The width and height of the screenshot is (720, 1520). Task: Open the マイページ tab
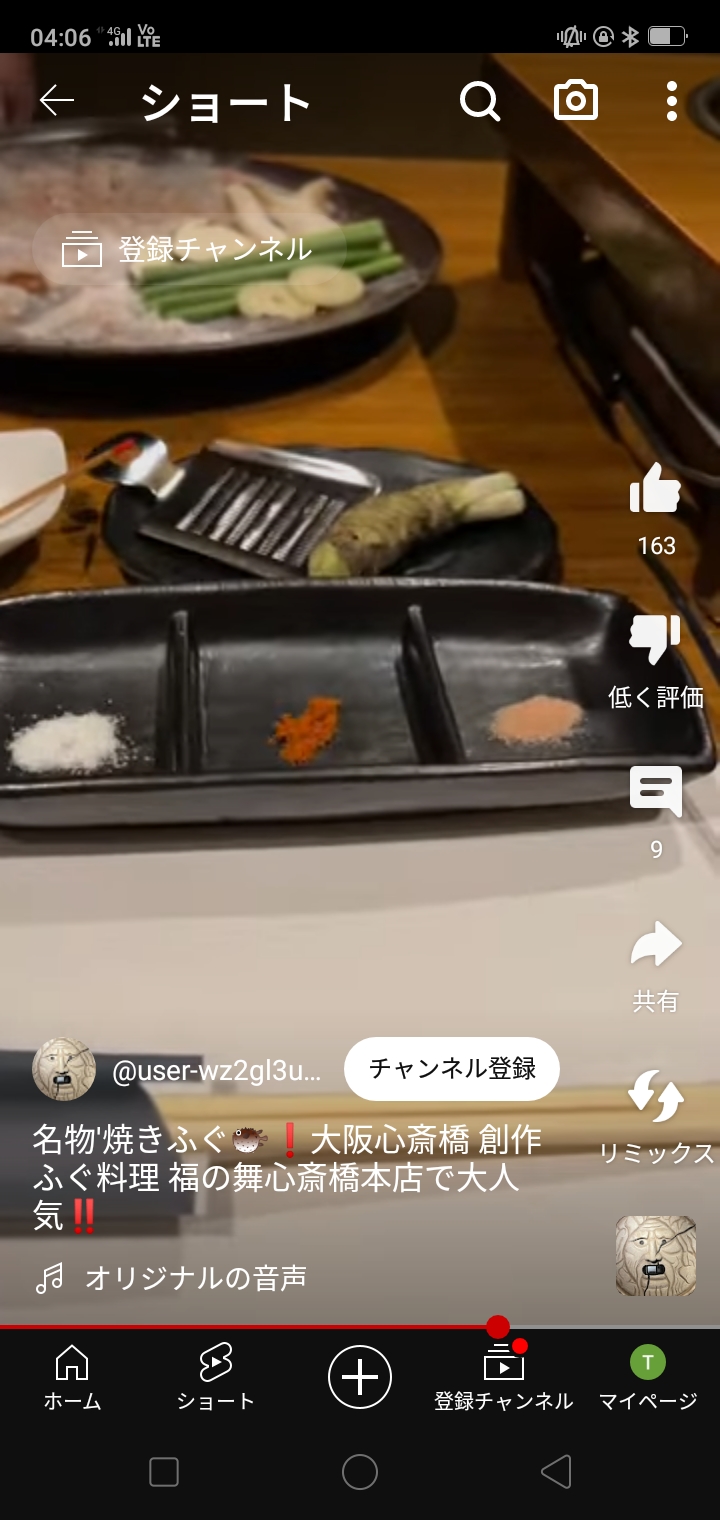point(647,1377)
